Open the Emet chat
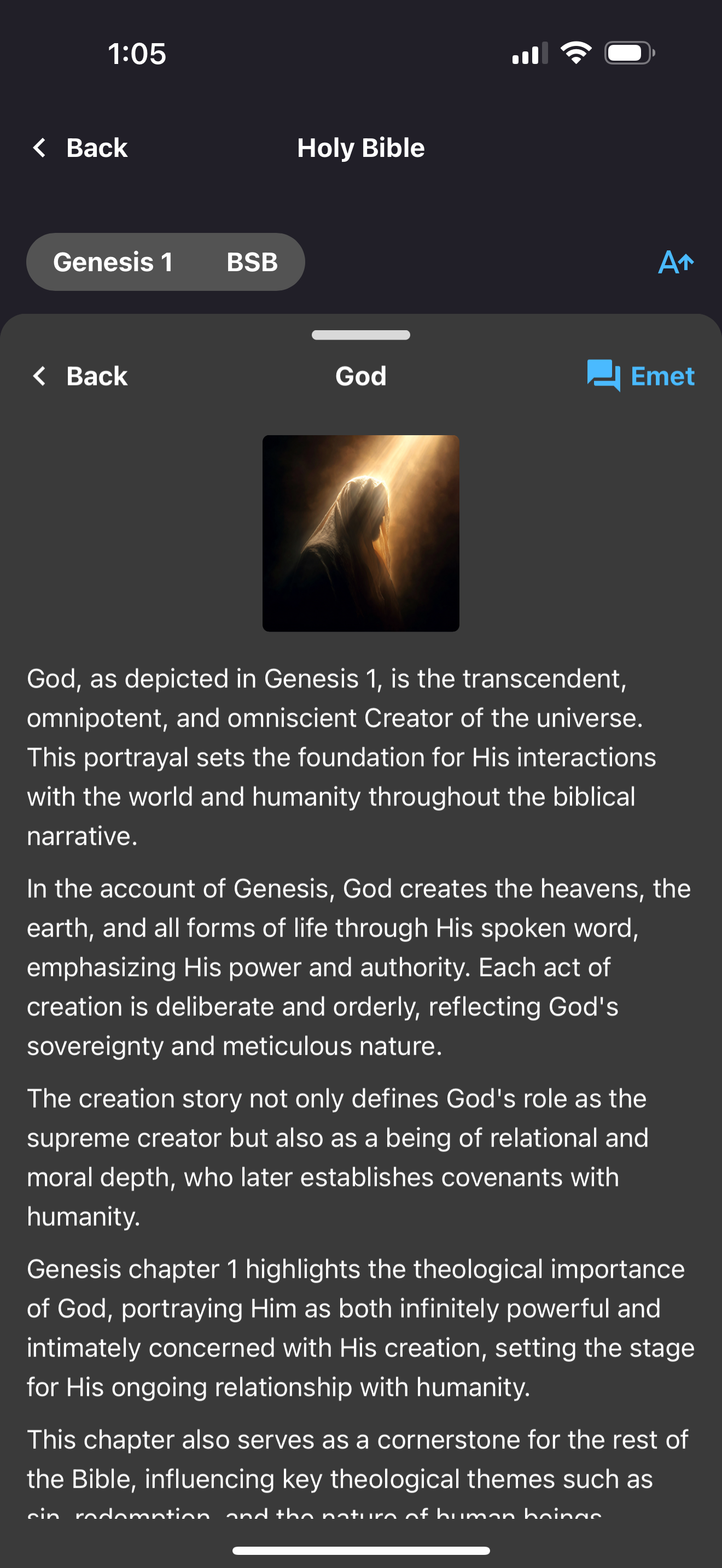 click(x=641, y=376)
